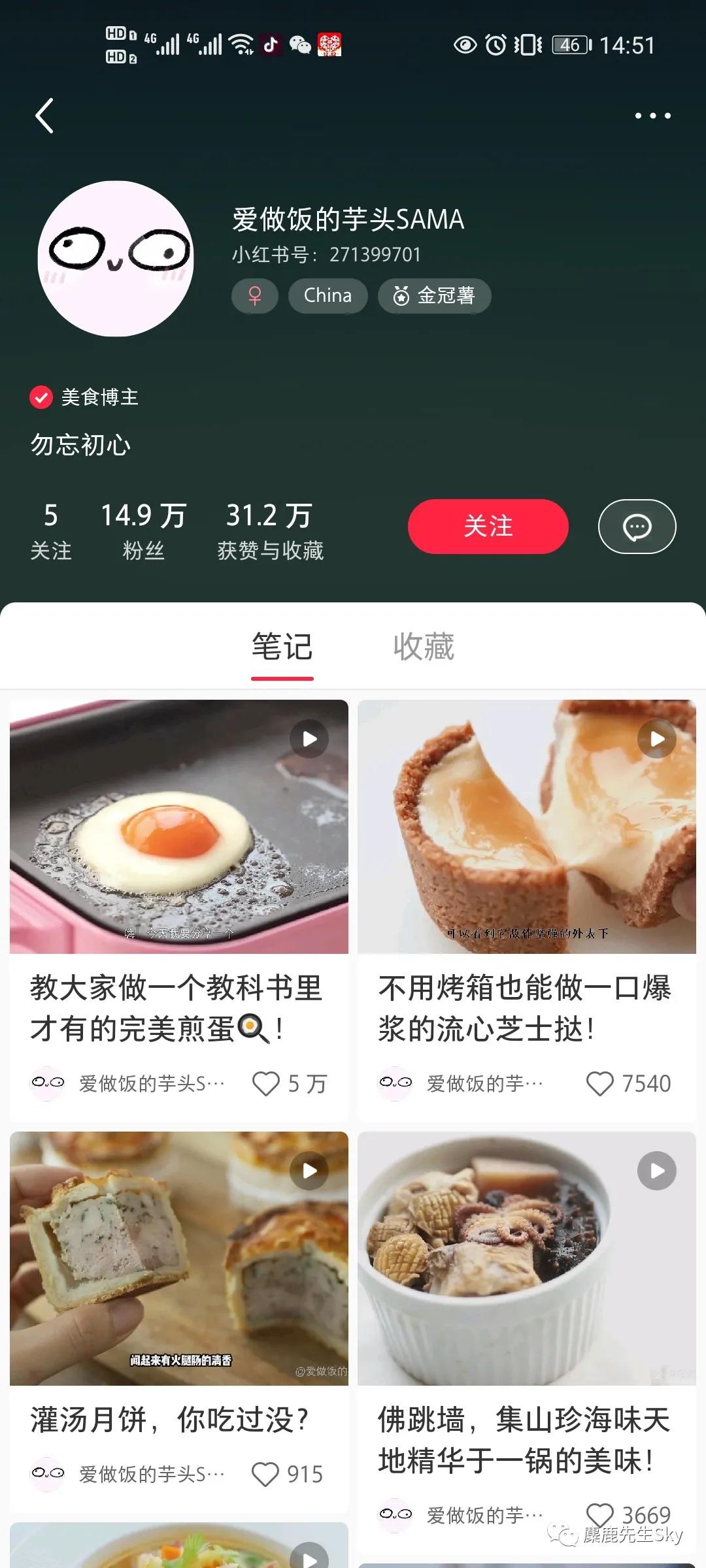The height and width of the screenshot is (1568, 706).
Task: Tap the red verified 美食博主 checkmark
Action: click(x=41, y=397)
